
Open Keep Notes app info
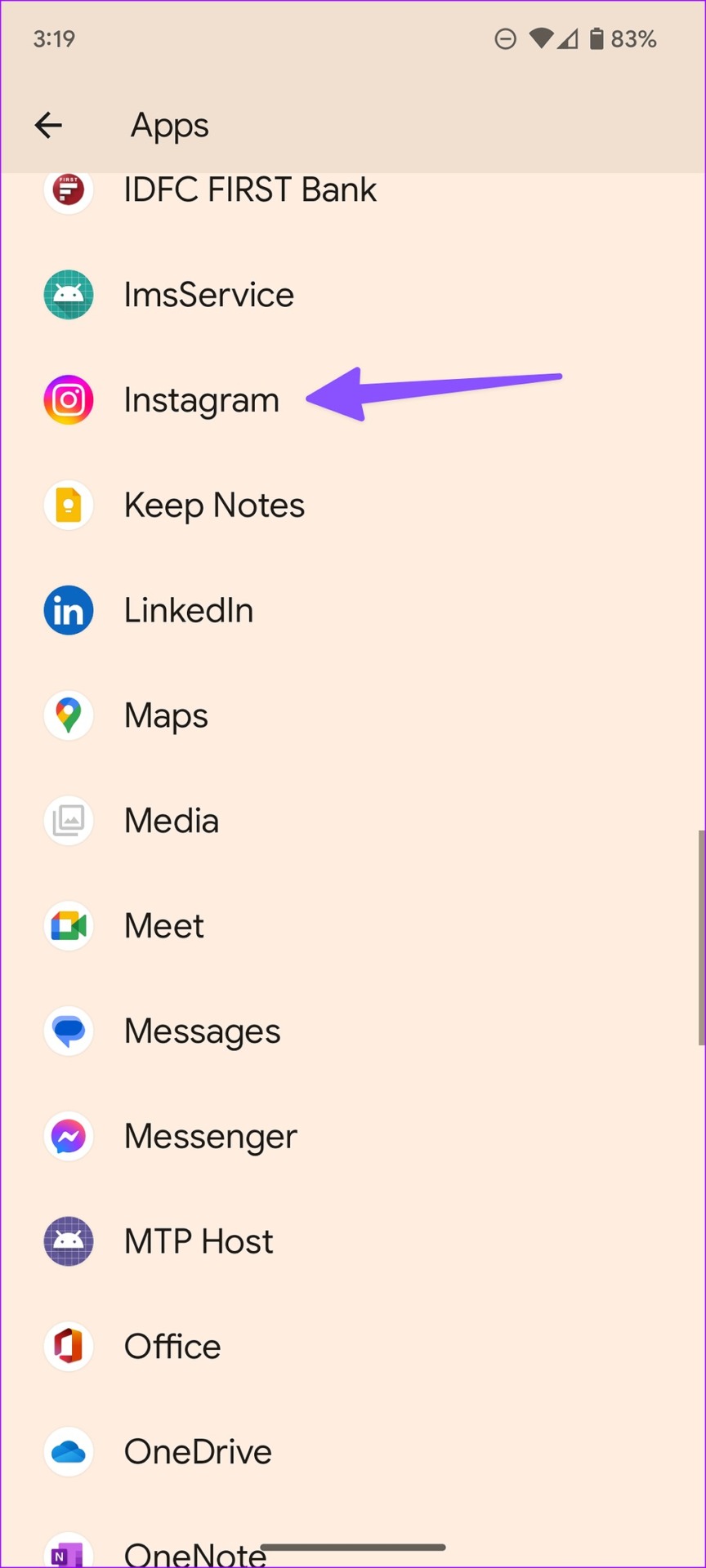[x=353, y=506]
